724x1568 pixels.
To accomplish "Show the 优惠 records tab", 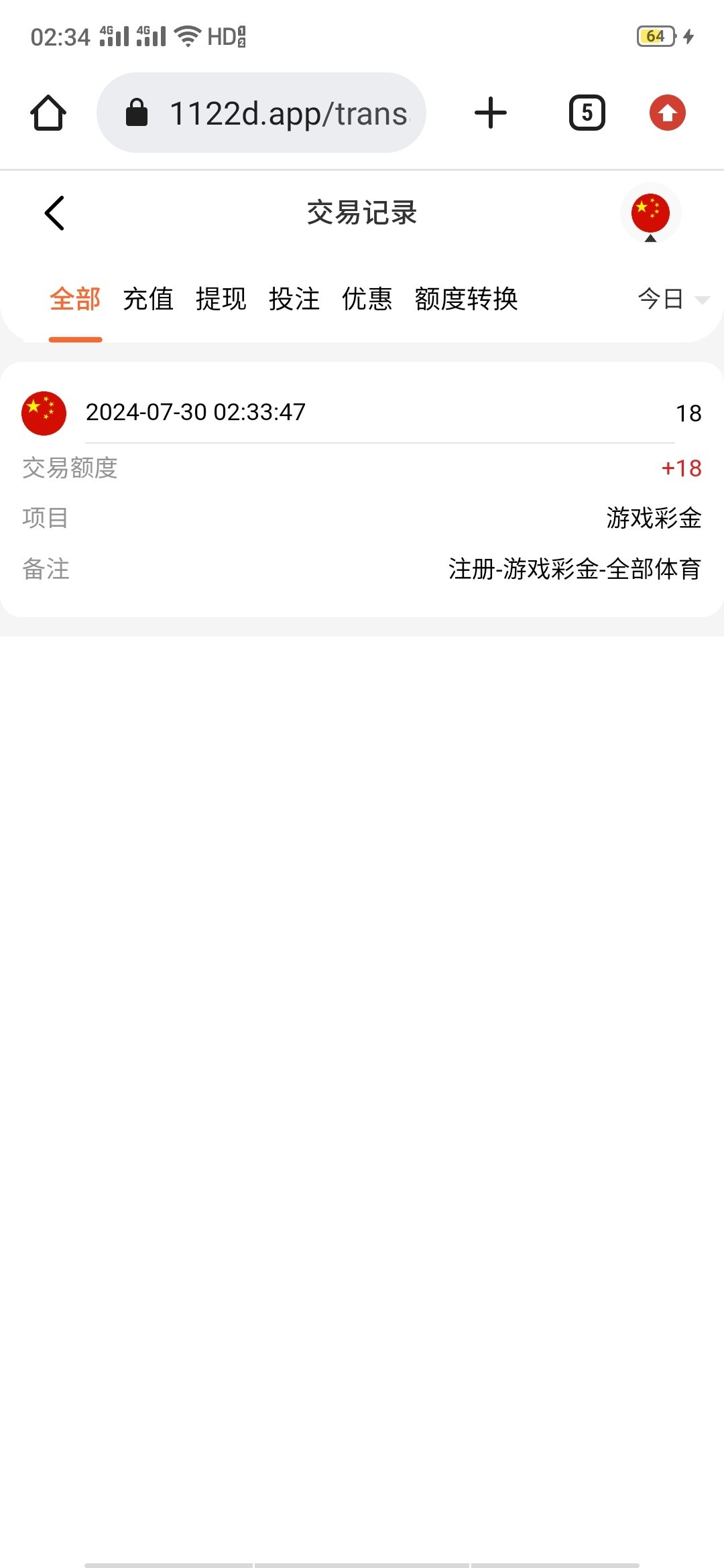I will 367,299.
